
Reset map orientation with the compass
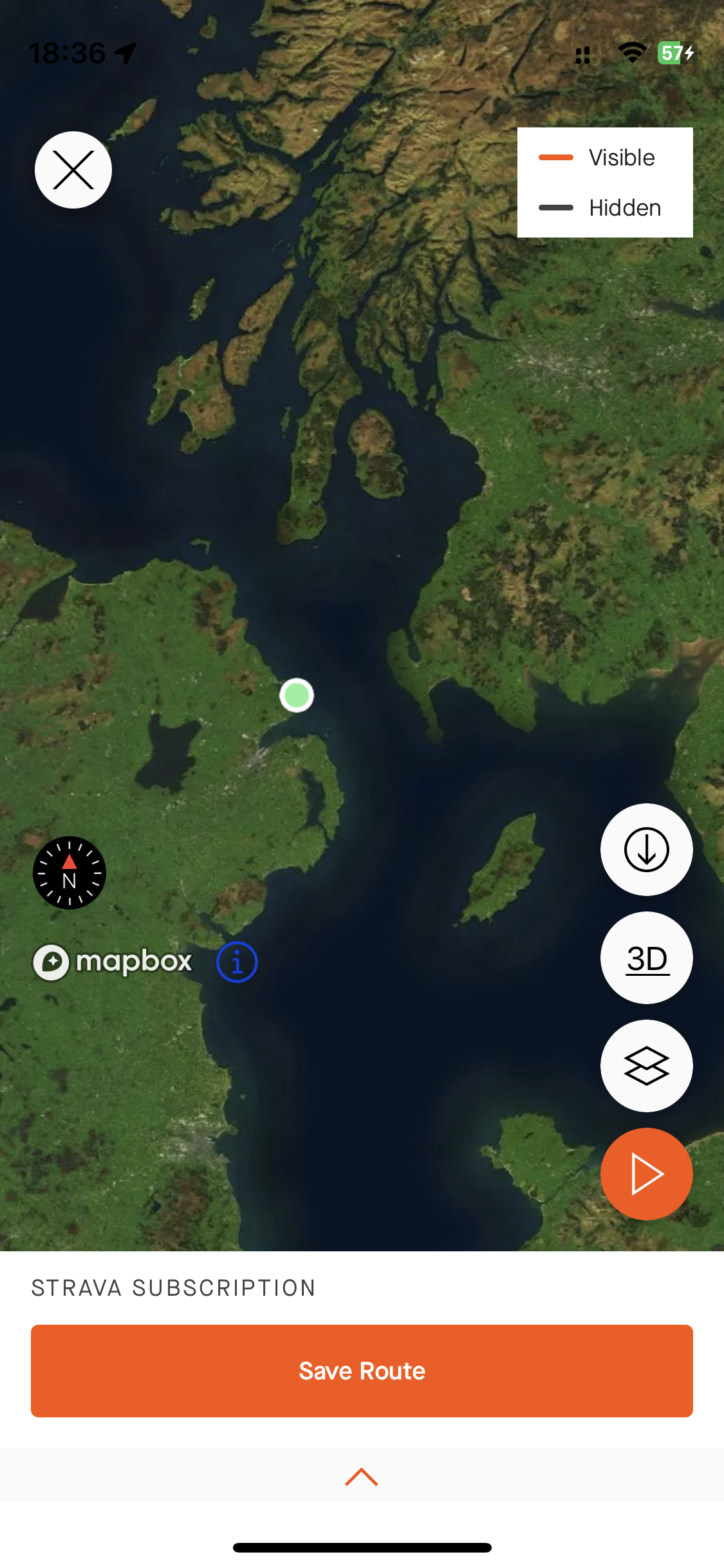[x=70, y=873]
